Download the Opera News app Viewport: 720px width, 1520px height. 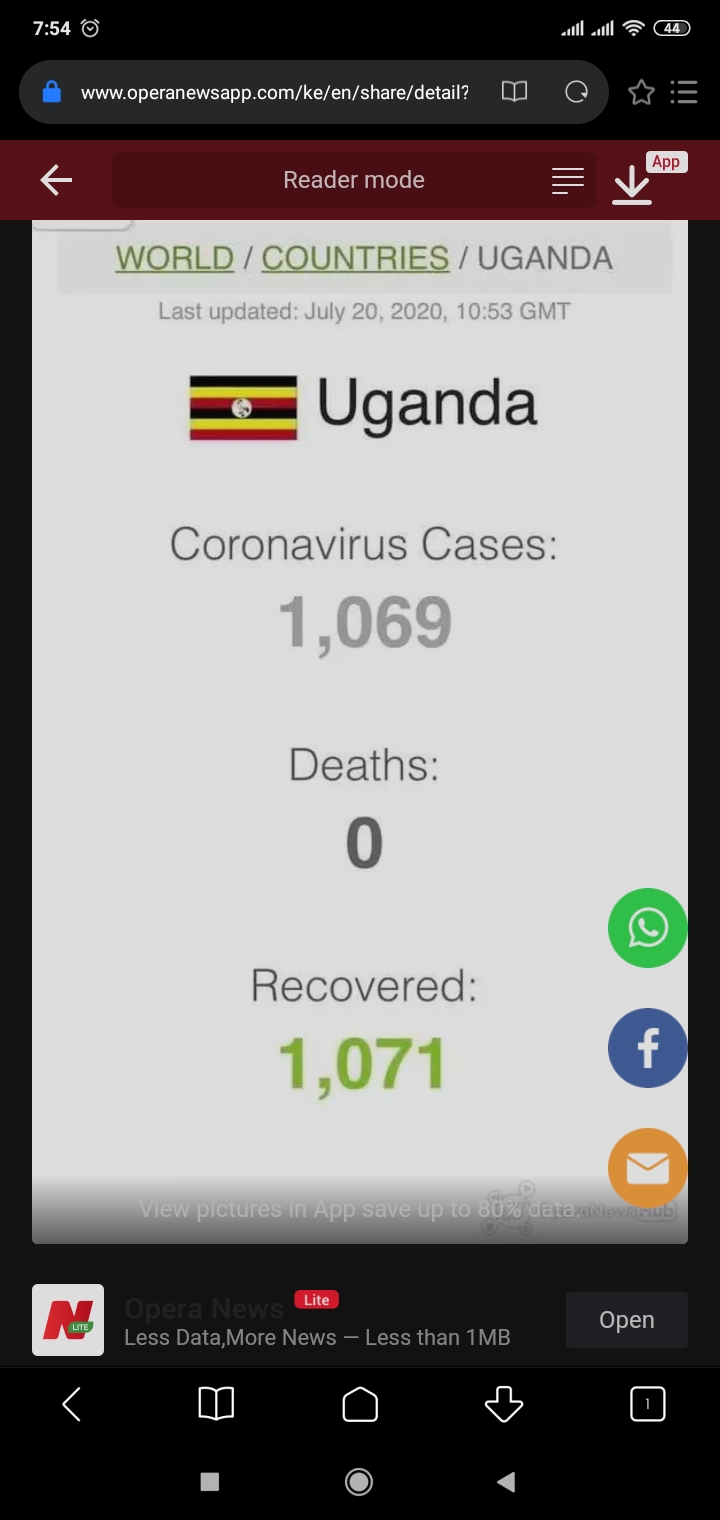(x=633, y=183)
